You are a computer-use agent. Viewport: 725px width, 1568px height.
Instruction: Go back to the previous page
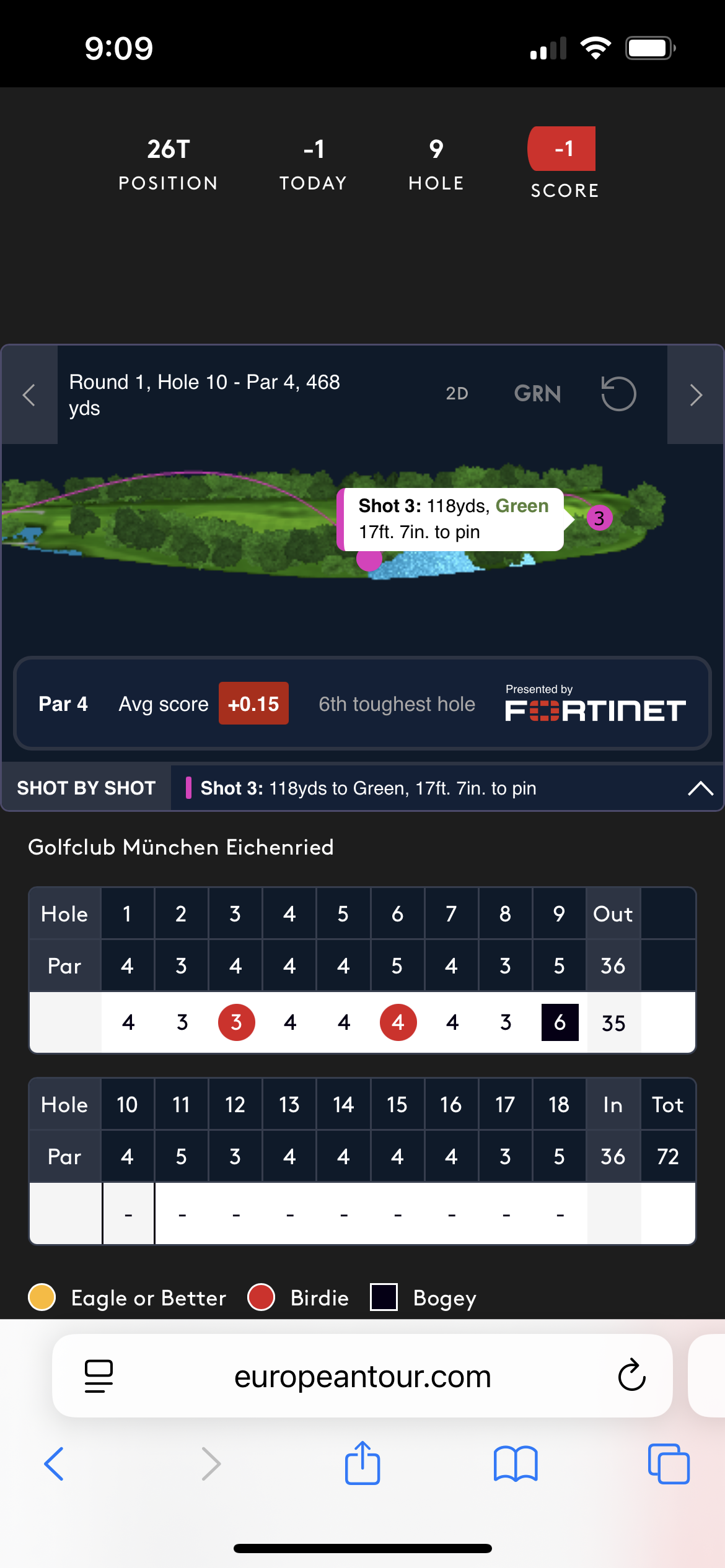point(54,1464)
